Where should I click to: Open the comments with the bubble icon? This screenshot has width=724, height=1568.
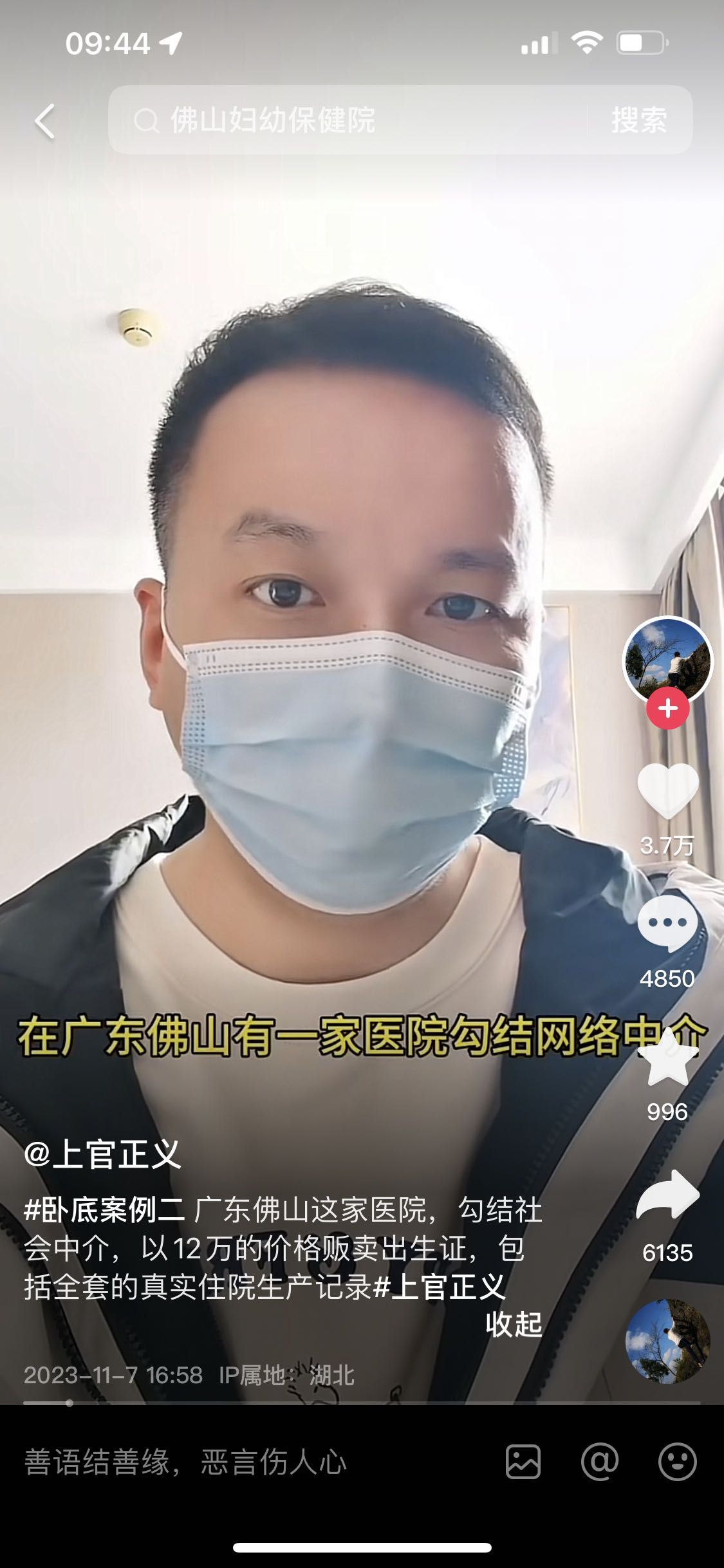pyautogui.click(x=667, y=923)
